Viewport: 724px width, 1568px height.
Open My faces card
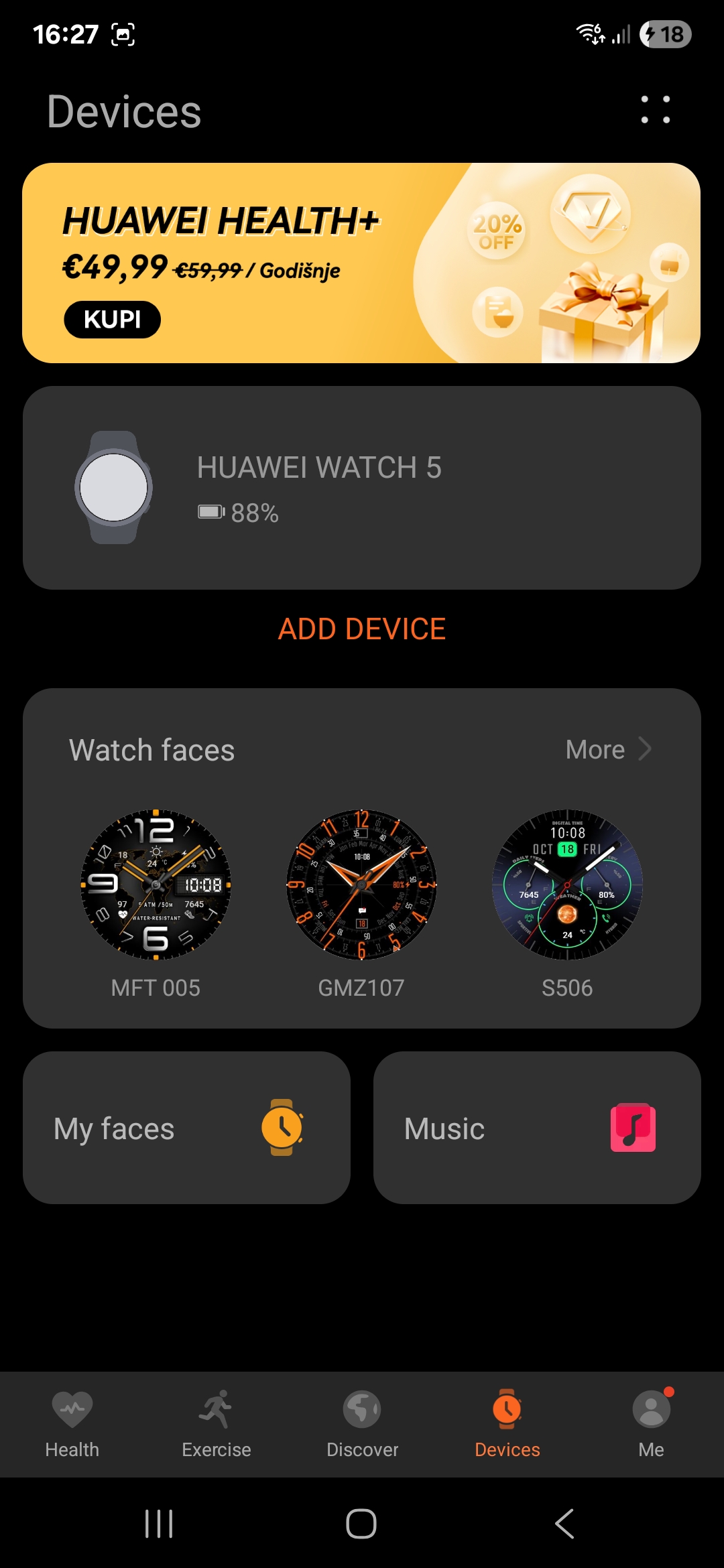click(186, 1128)
